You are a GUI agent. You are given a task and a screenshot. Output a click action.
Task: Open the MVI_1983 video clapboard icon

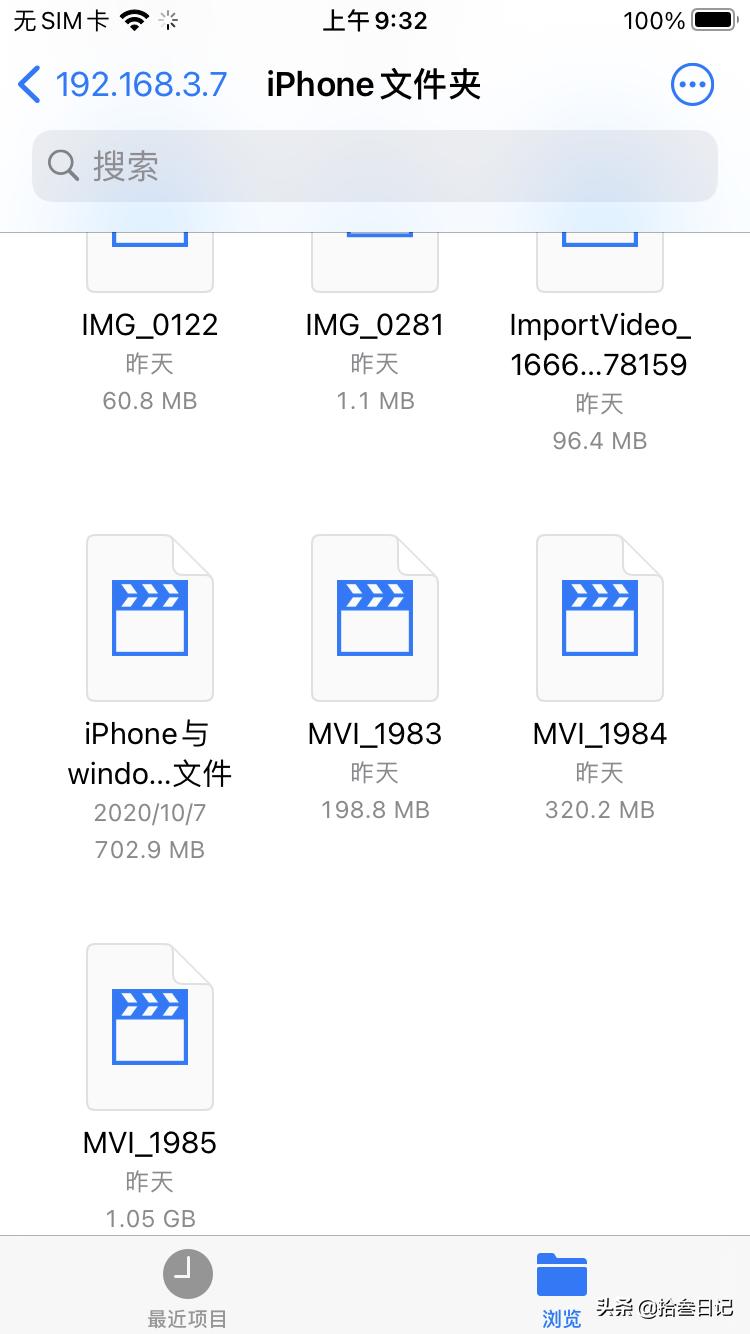click(x=374, y=616)
